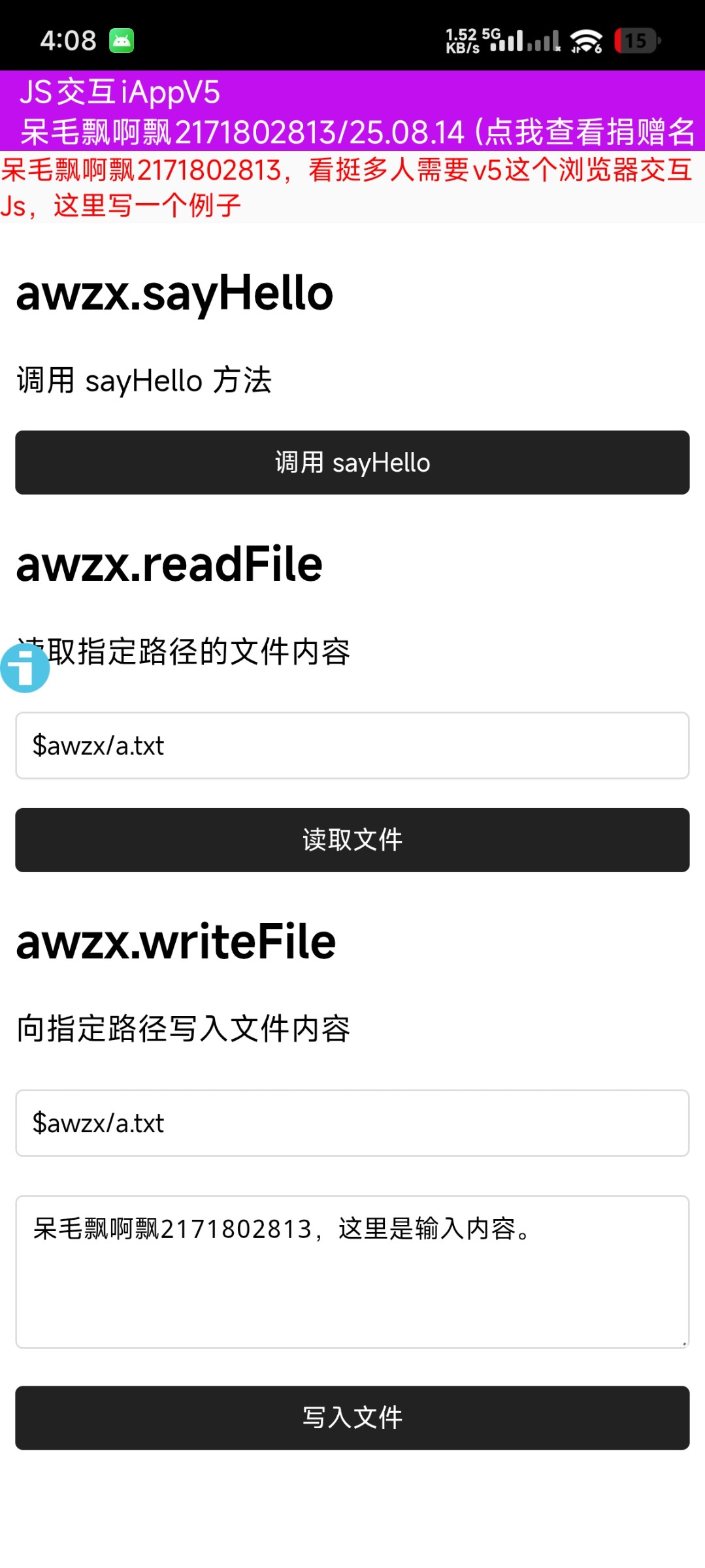Focus the writeFile path input field
705x1568 pixels.
pyautogui.click(x=352, y=1123)
